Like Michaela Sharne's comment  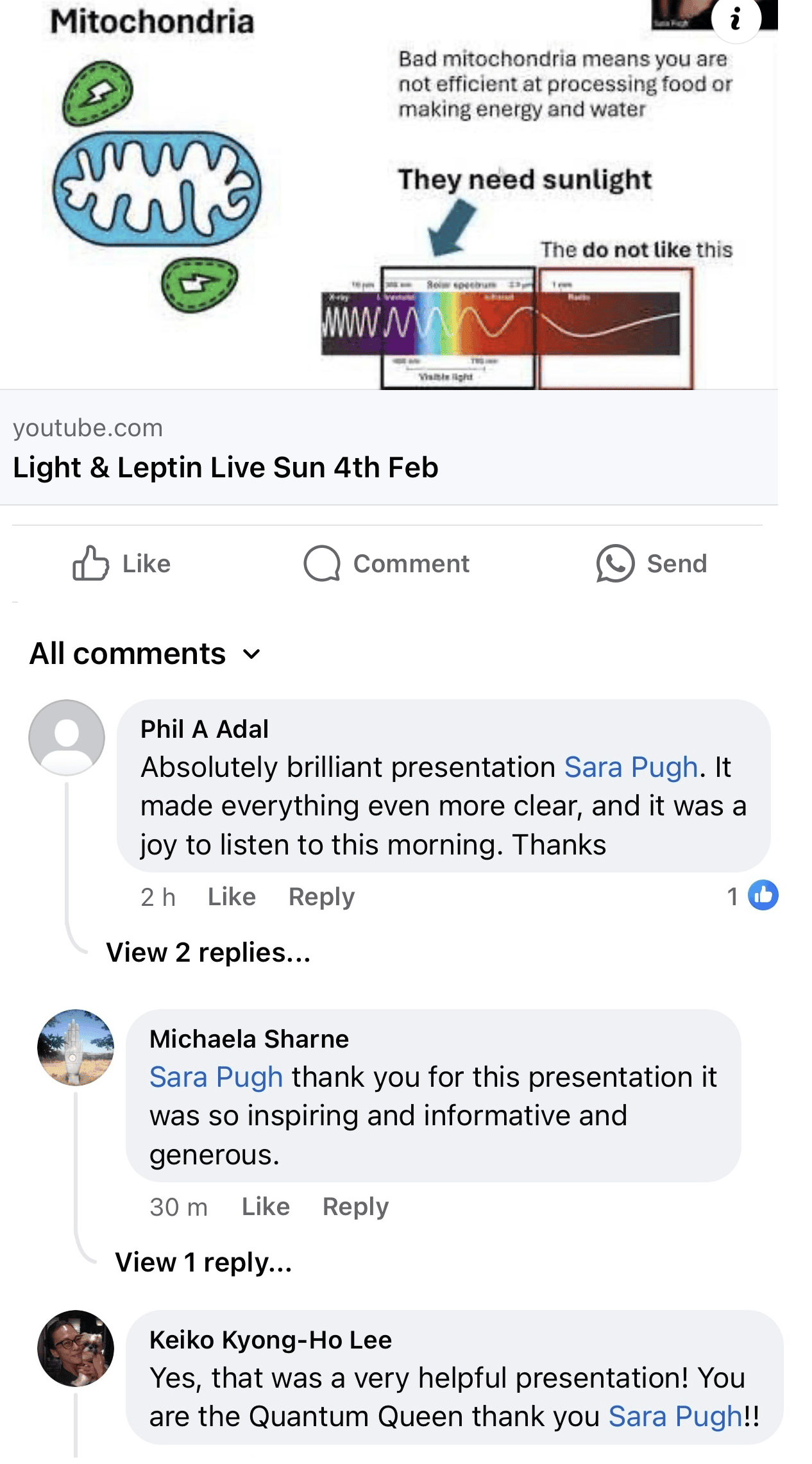click(266, 1207)
